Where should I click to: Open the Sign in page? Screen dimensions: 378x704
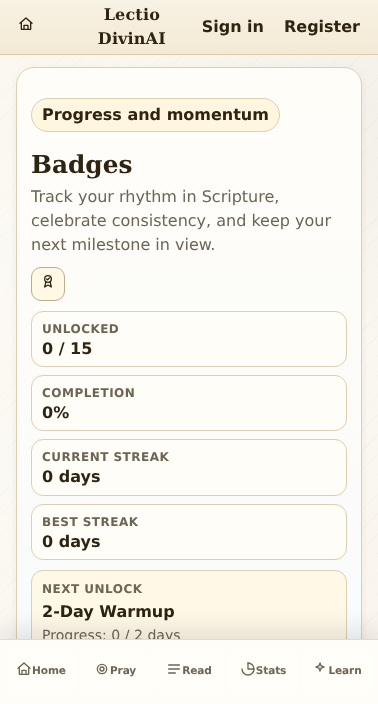coord(233,26)
